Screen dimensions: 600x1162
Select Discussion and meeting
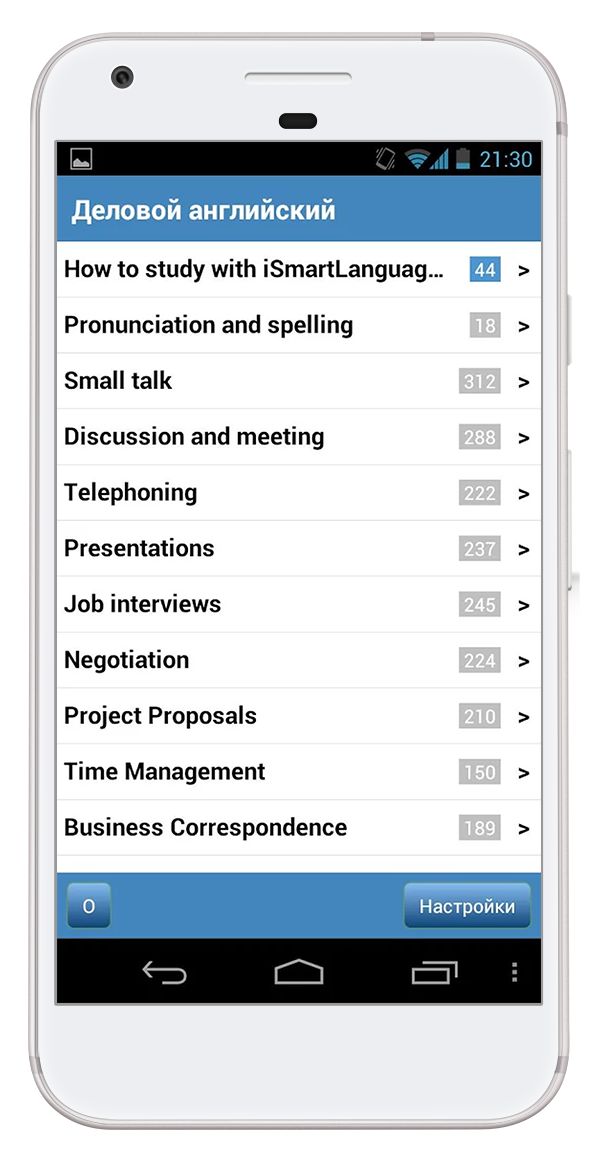click(x=299, y=437)
